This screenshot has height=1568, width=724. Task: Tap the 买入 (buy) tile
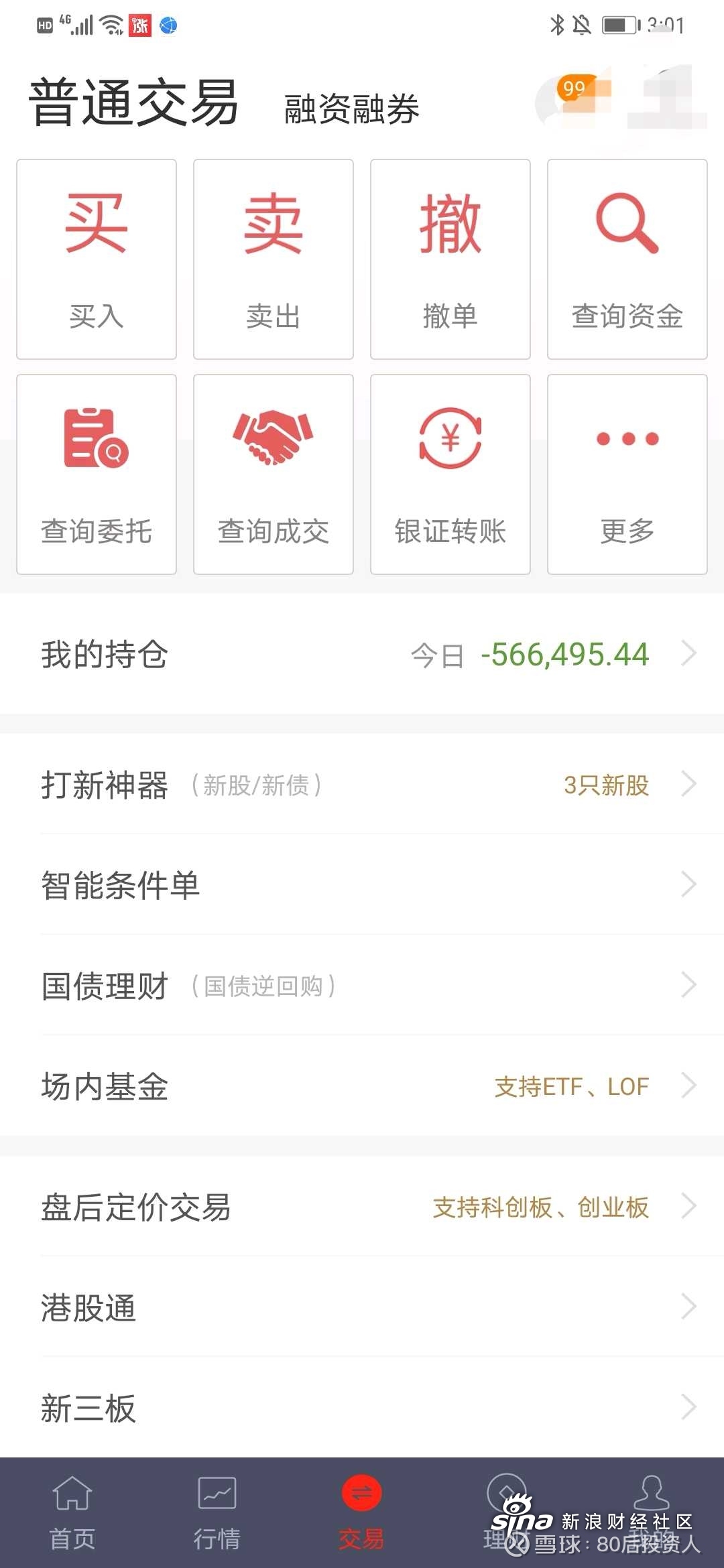[x=97, y=259]
